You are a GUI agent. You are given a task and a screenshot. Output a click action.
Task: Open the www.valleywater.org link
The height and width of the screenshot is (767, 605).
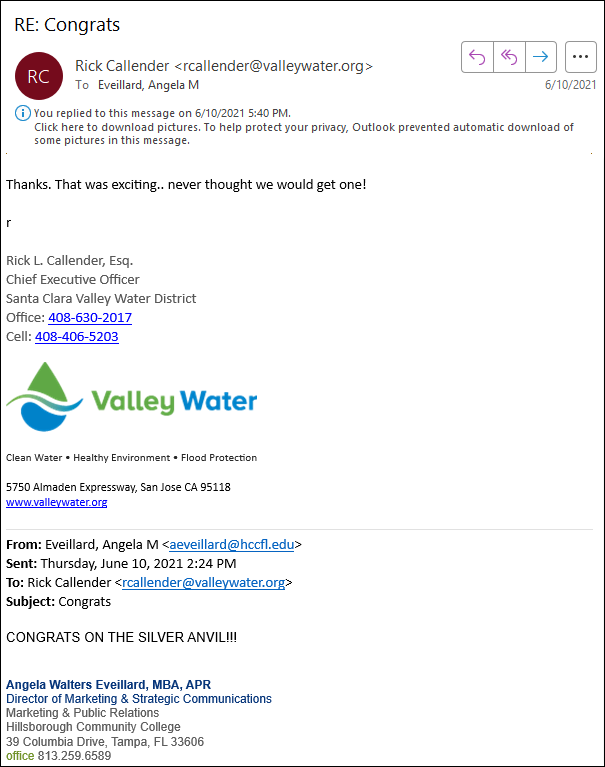(x=56, y=502)
